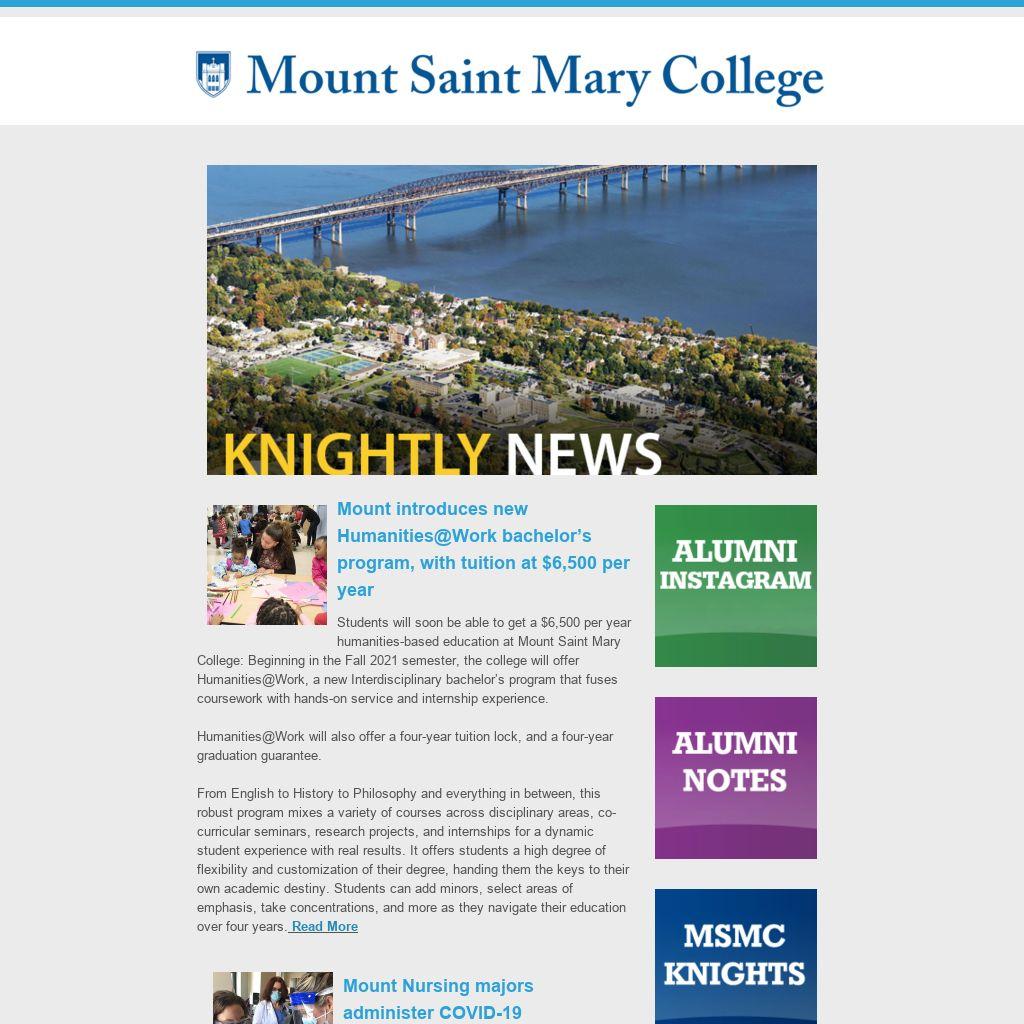
Task: Open the Knightly News banner image
Action: (511, 320)
